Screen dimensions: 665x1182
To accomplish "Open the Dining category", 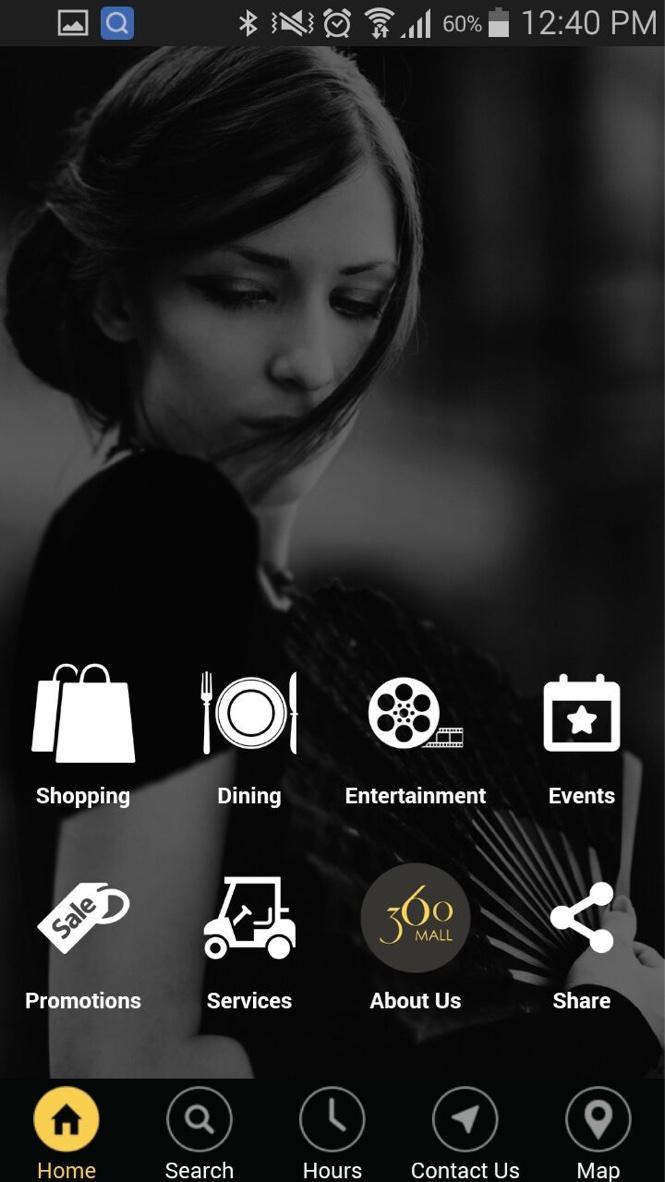I will (249, 715).
